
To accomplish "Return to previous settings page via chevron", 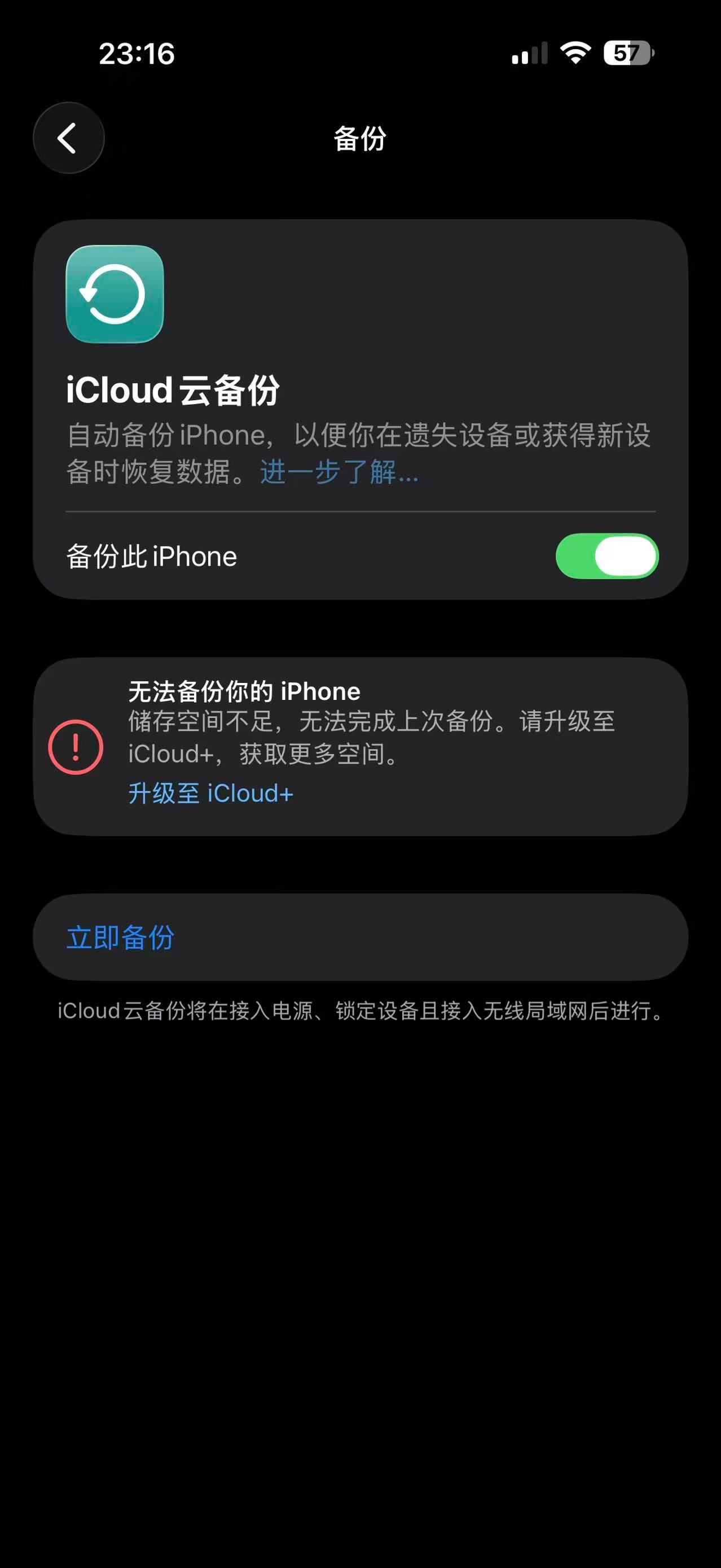I will pos(69,137).
